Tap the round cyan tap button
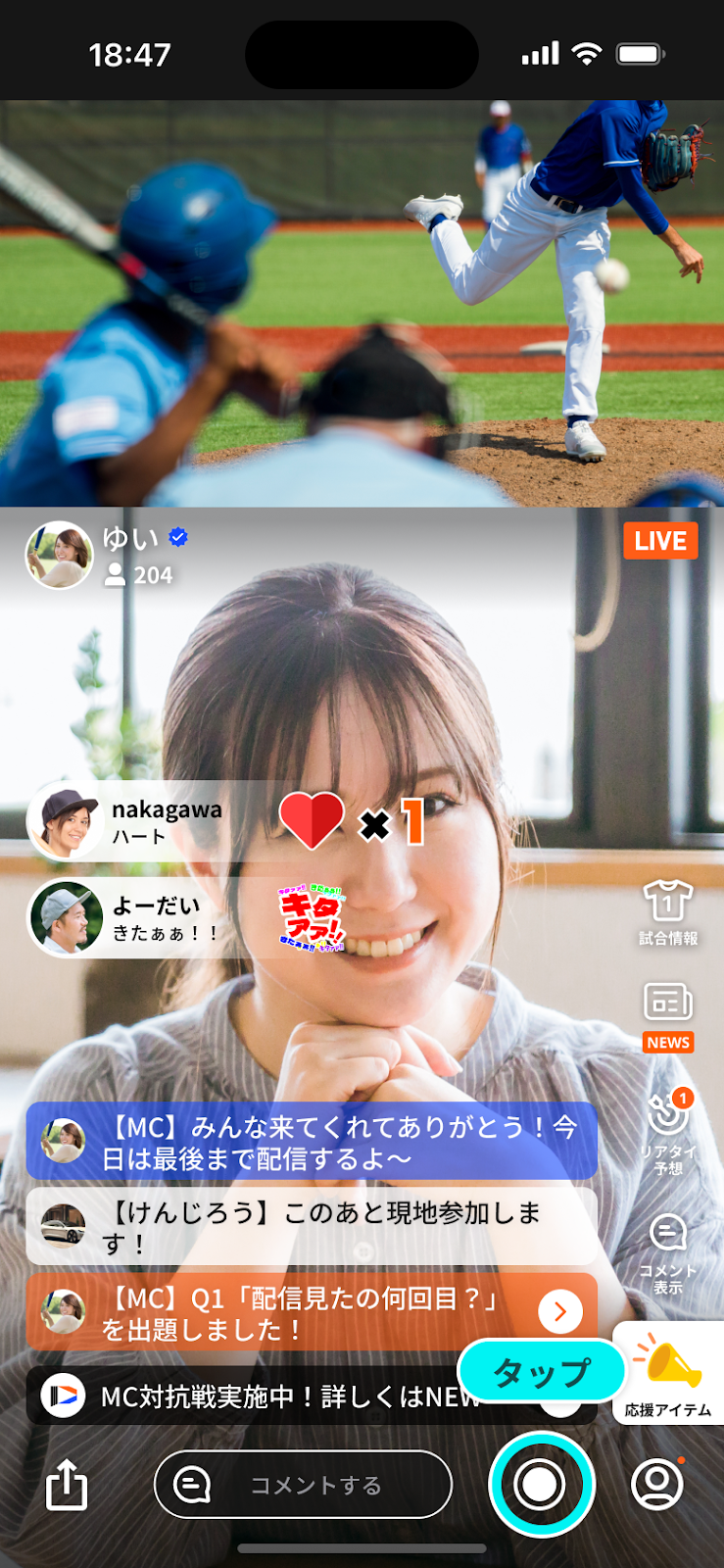The image size is (724, 1568). pos(541,1484)
